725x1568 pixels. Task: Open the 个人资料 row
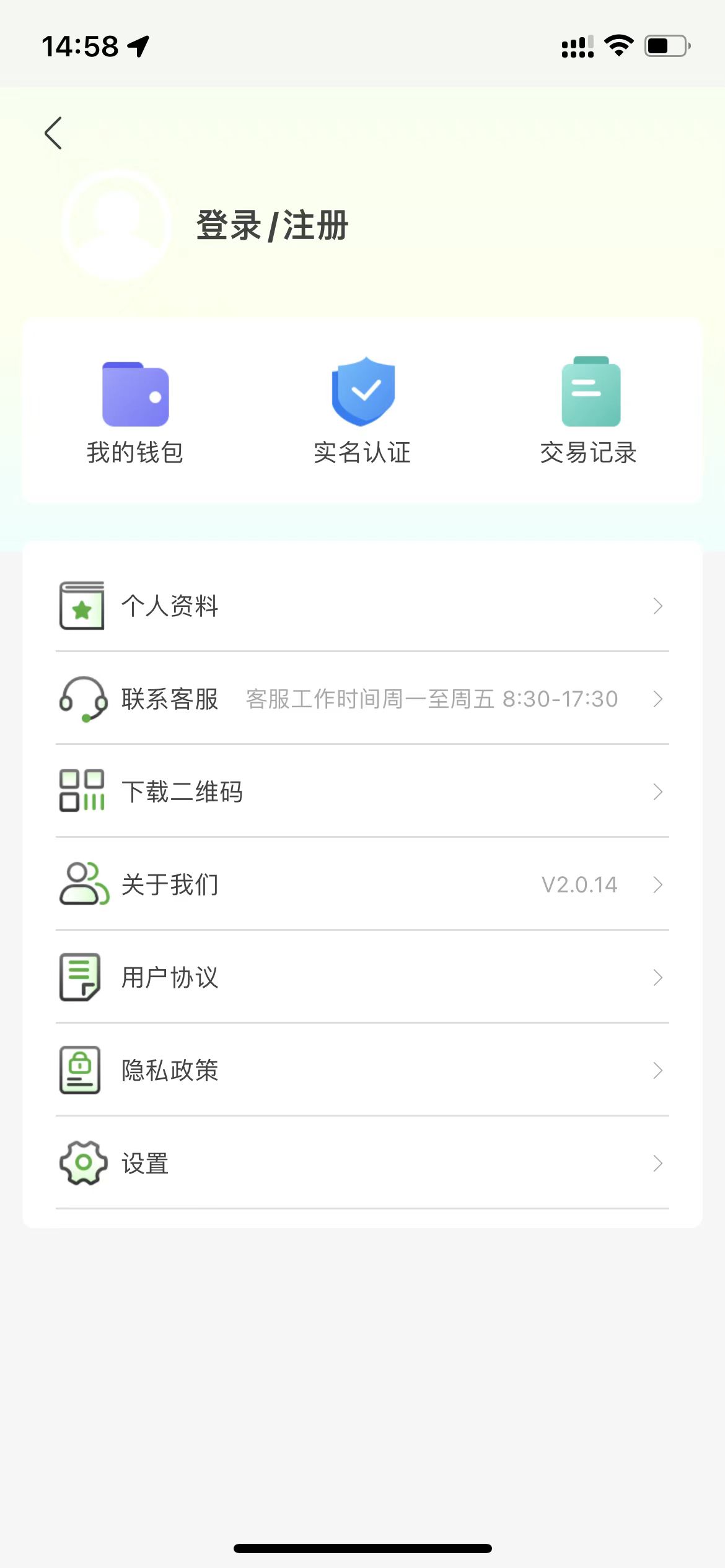(362, 606)
